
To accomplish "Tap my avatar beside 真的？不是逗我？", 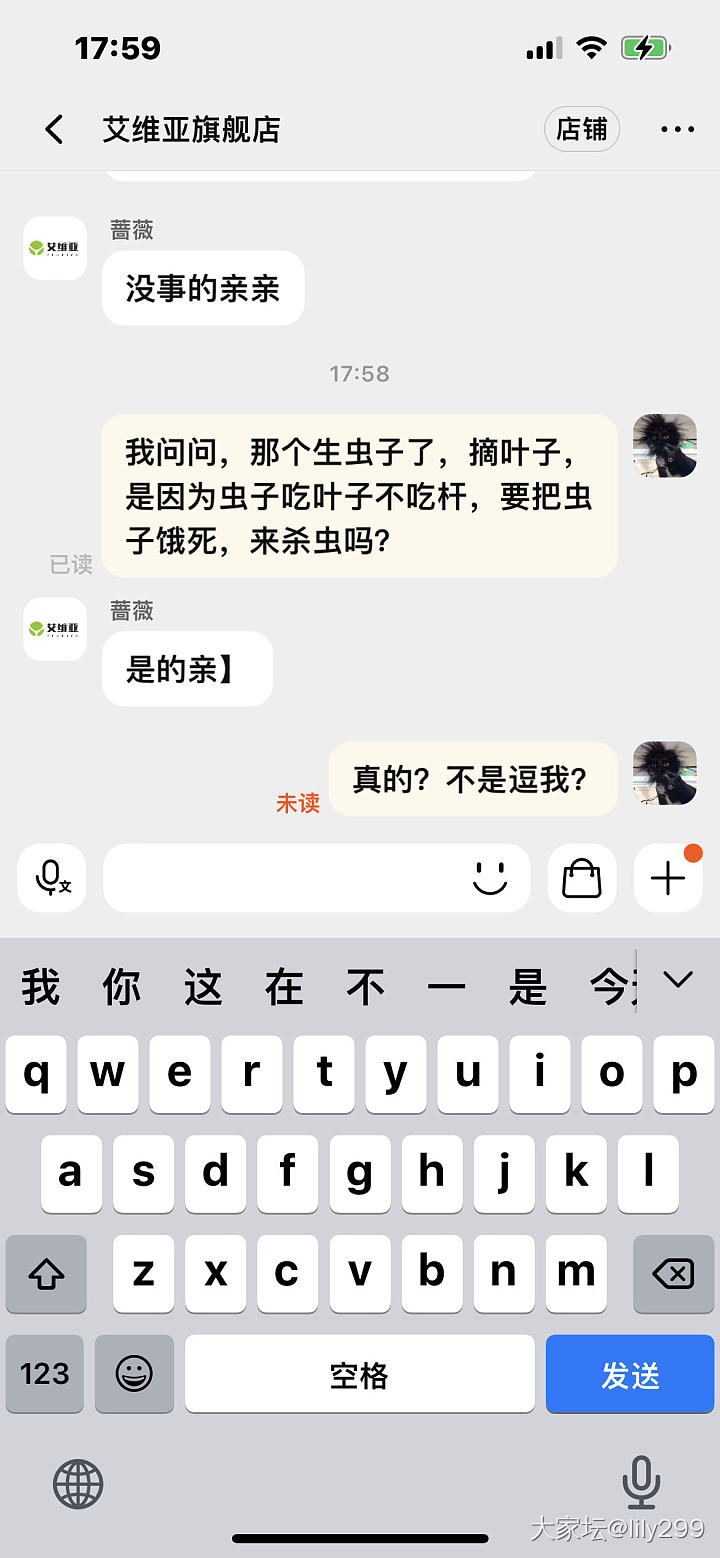I will (665, 773).
